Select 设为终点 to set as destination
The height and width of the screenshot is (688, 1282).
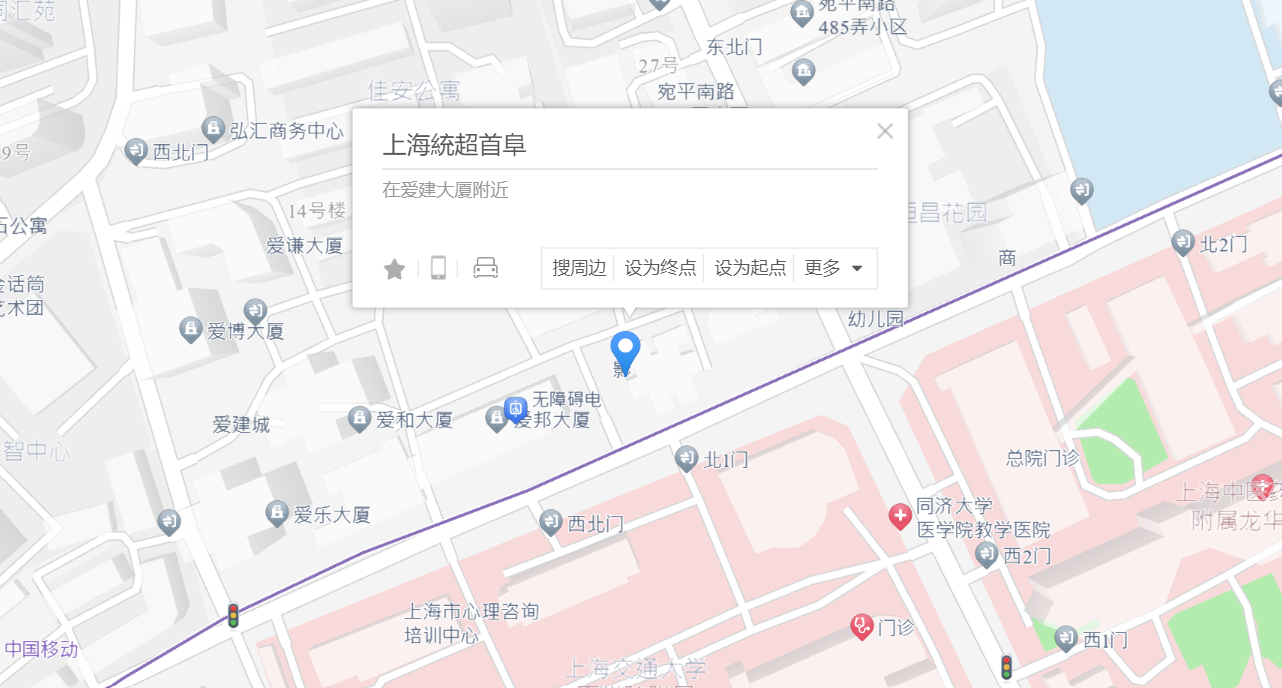tap(660, 268)
